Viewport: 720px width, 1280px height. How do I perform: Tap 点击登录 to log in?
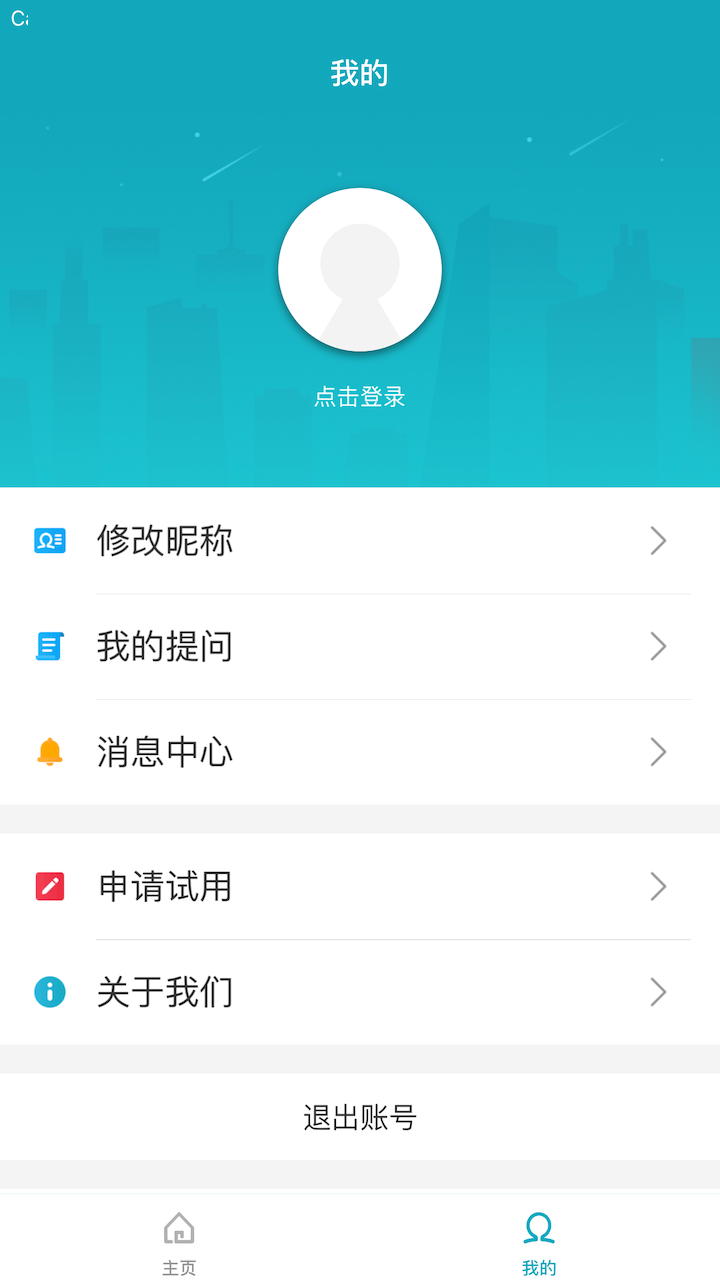[360, 396]
